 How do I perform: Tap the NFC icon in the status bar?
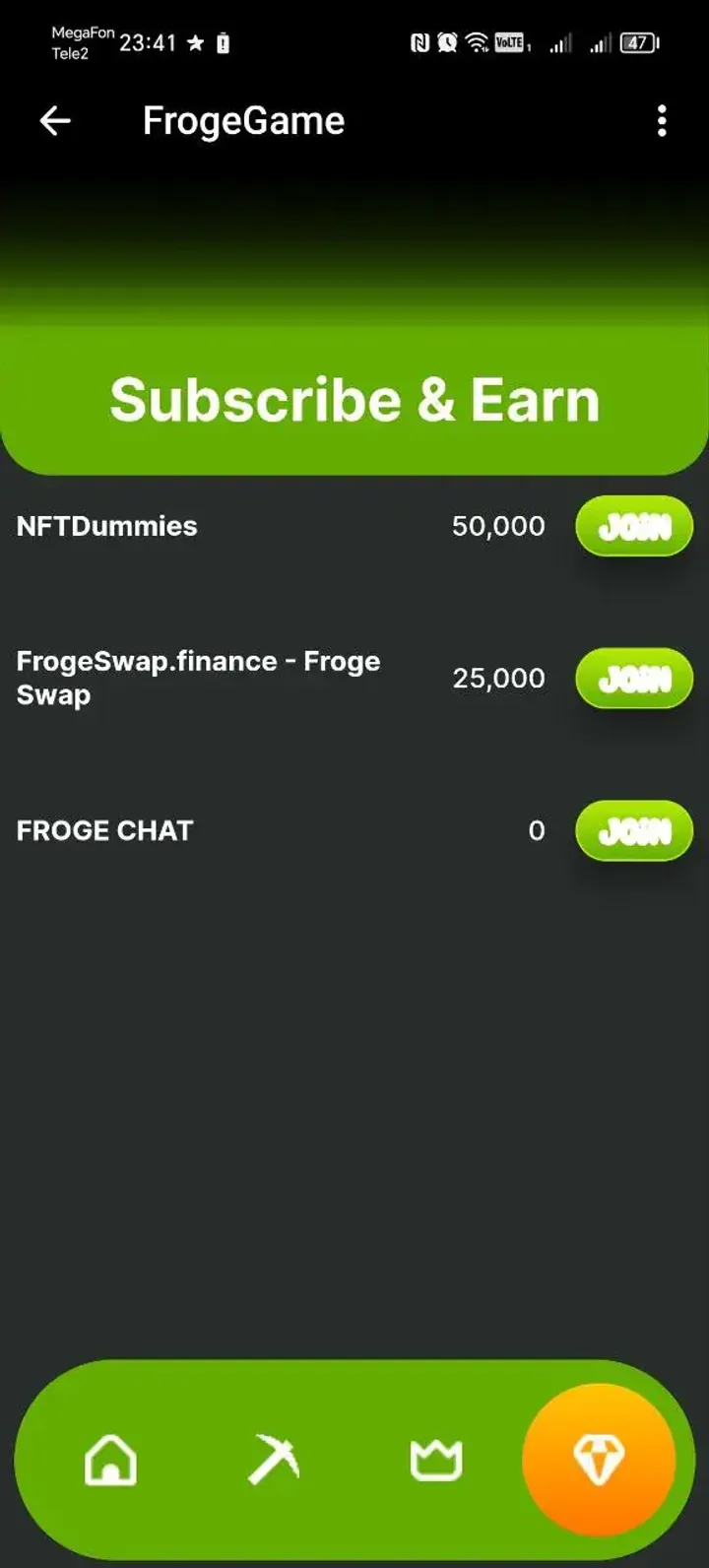click(419, 43)
